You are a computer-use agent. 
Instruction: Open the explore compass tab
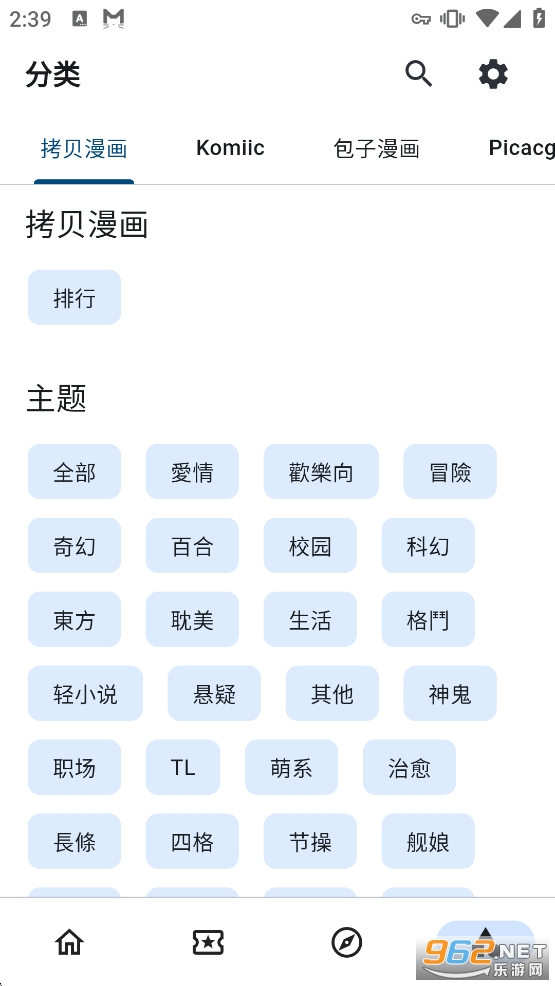(347, 942)
